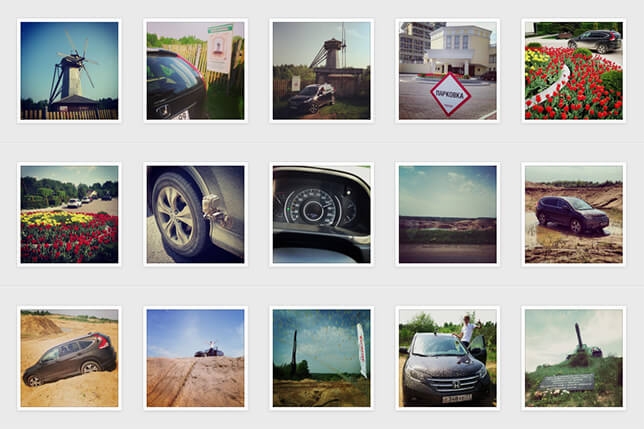Open the red tulips with SUV photo
The height and width of the screenshot is (429, 644).
pos(573,71)
